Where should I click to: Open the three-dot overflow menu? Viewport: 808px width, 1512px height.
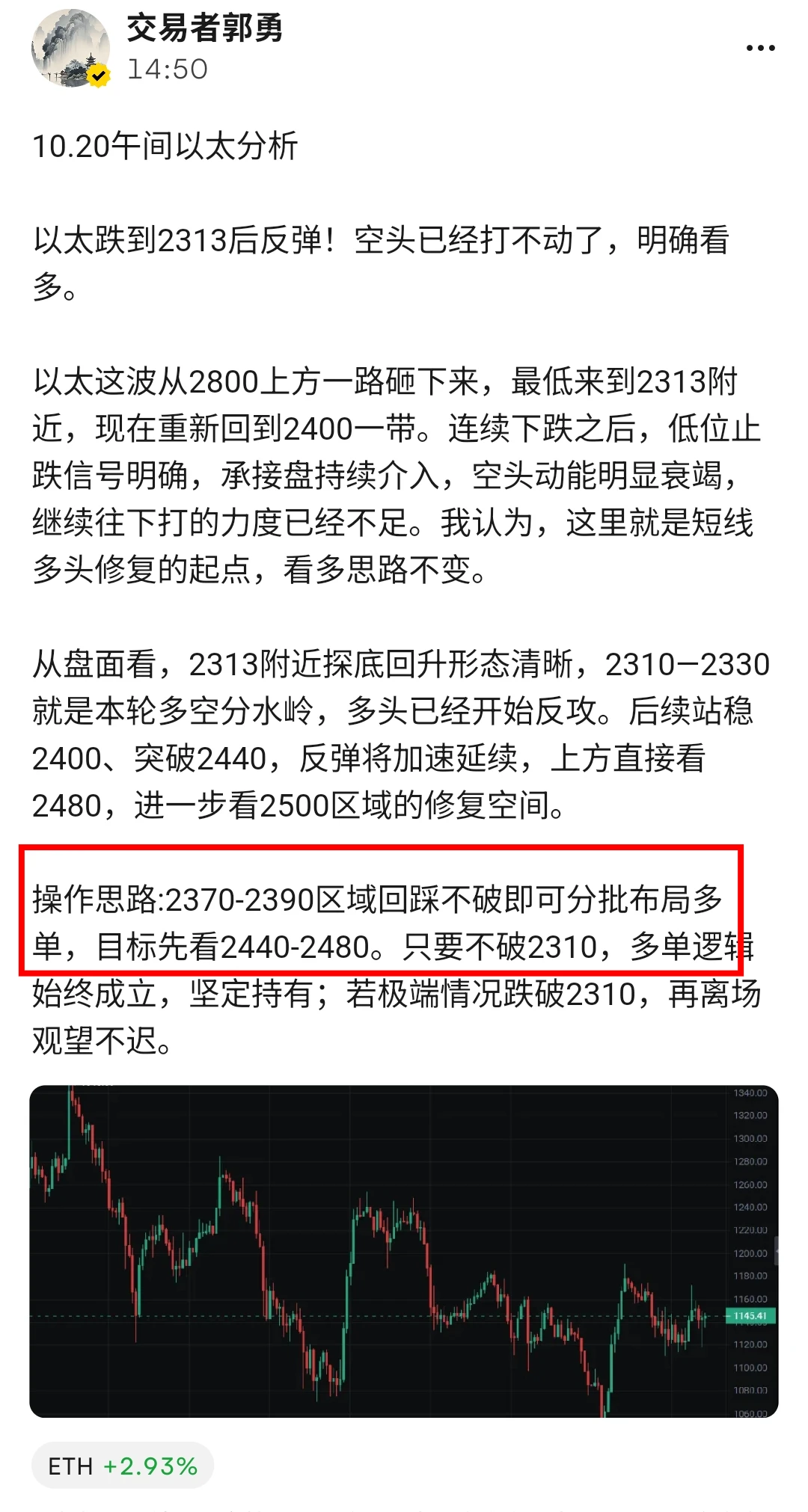pyautogui.click(x=760, y=49)
